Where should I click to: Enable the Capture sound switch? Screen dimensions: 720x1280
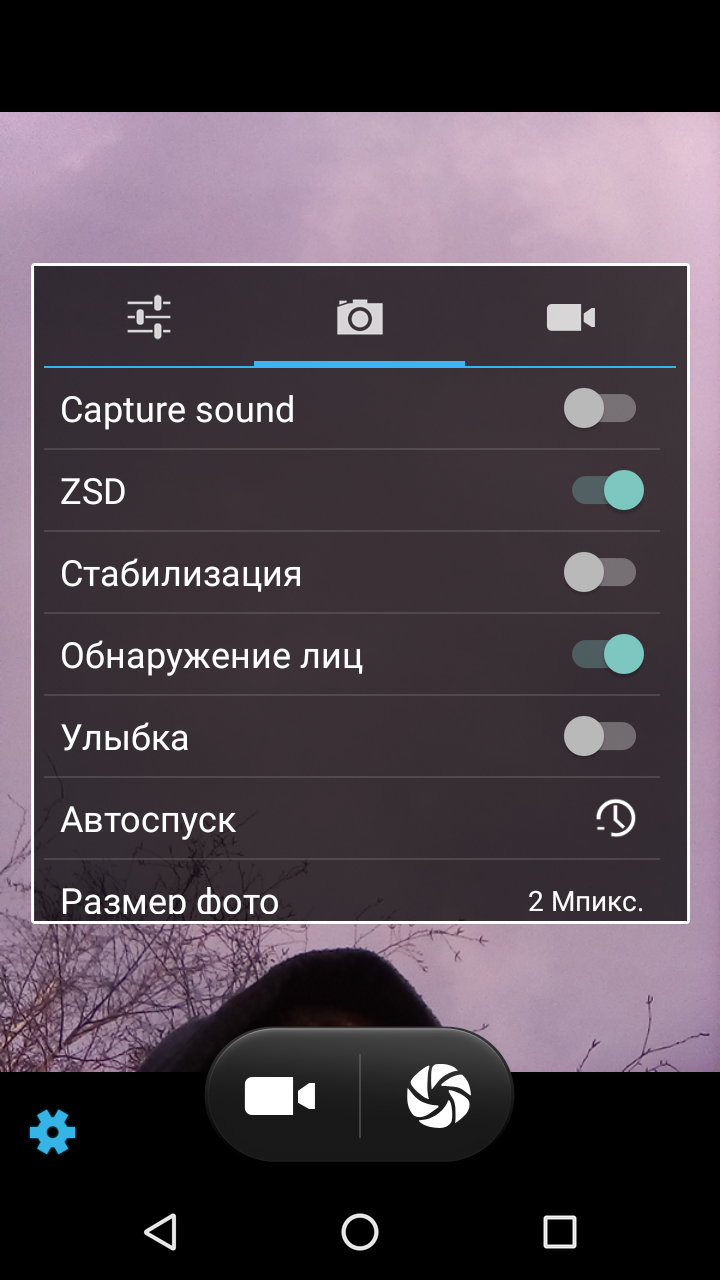coord(600,408)
